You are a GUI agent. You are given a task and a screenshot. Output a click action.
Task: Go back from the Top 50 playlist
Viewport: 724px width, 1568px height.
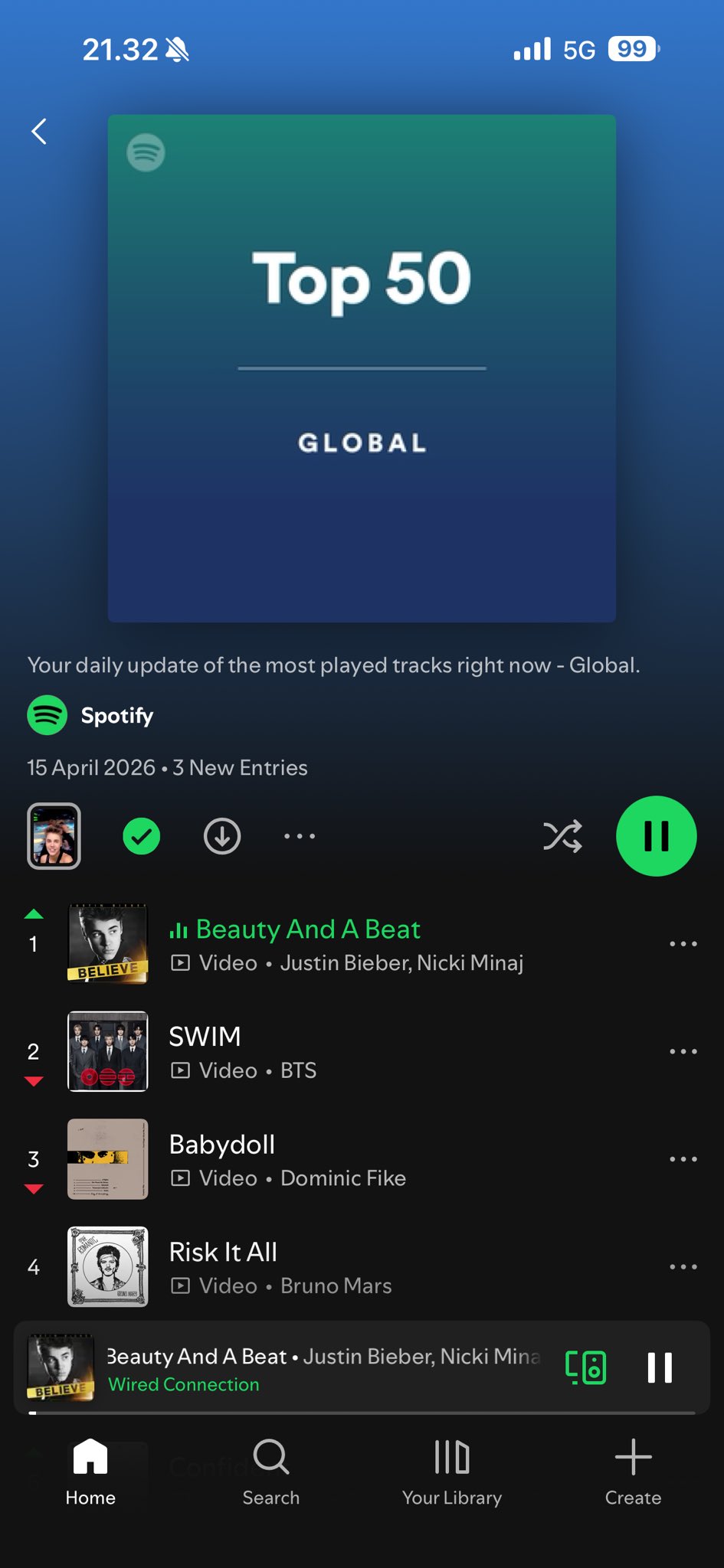(39, 131)
